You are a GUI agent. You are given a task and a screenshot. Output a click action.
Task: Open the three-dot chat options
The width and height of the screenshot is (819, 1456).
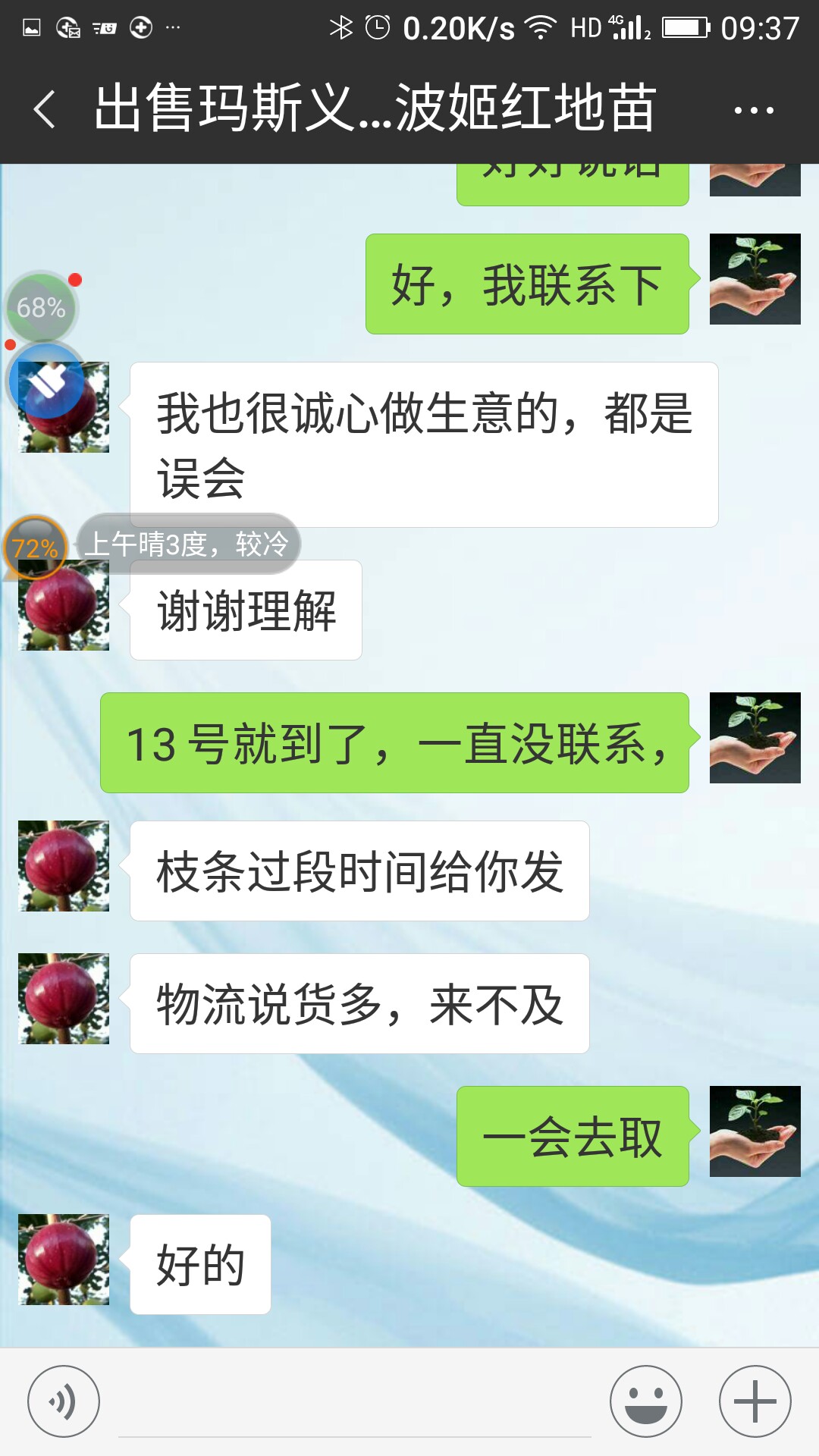754,110
